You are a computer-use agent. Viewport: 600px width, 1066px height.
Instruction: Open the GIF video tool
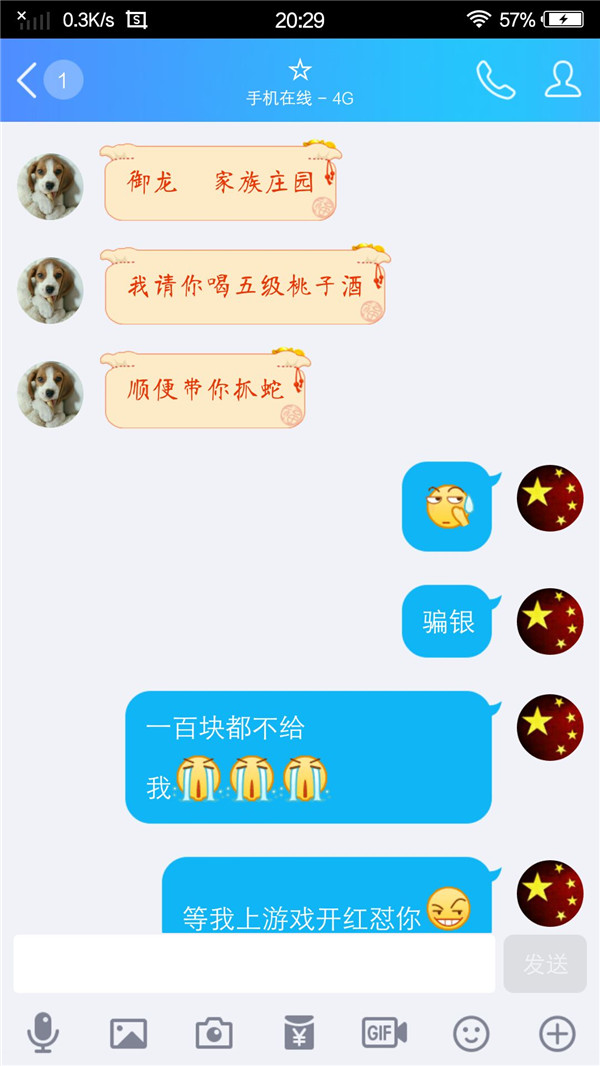[385, 1033]
